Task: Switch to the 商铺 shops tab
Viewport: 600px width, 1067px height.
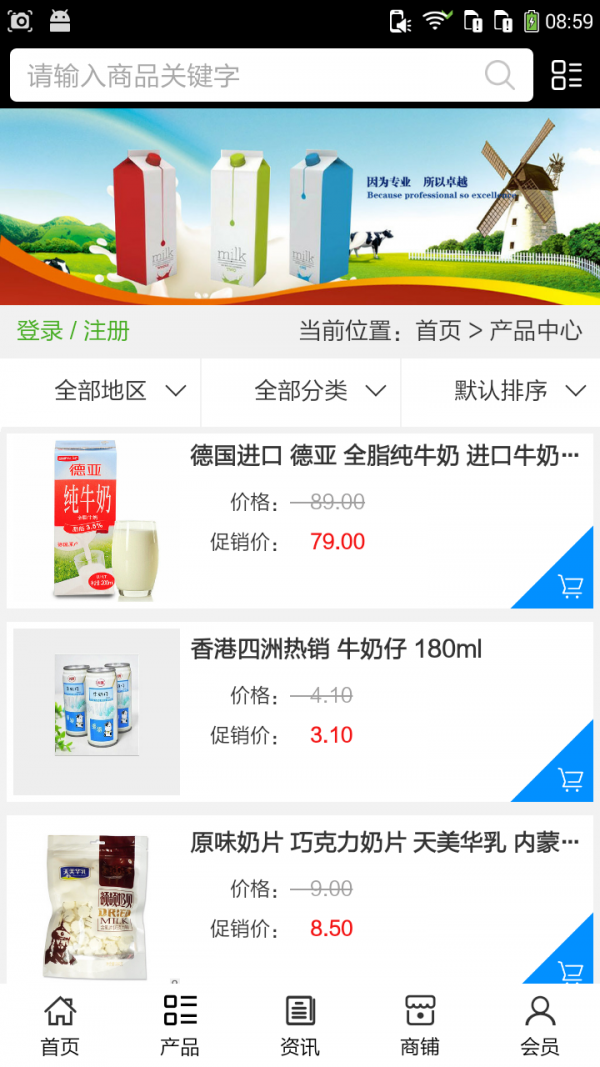Action: [420, 1026]
